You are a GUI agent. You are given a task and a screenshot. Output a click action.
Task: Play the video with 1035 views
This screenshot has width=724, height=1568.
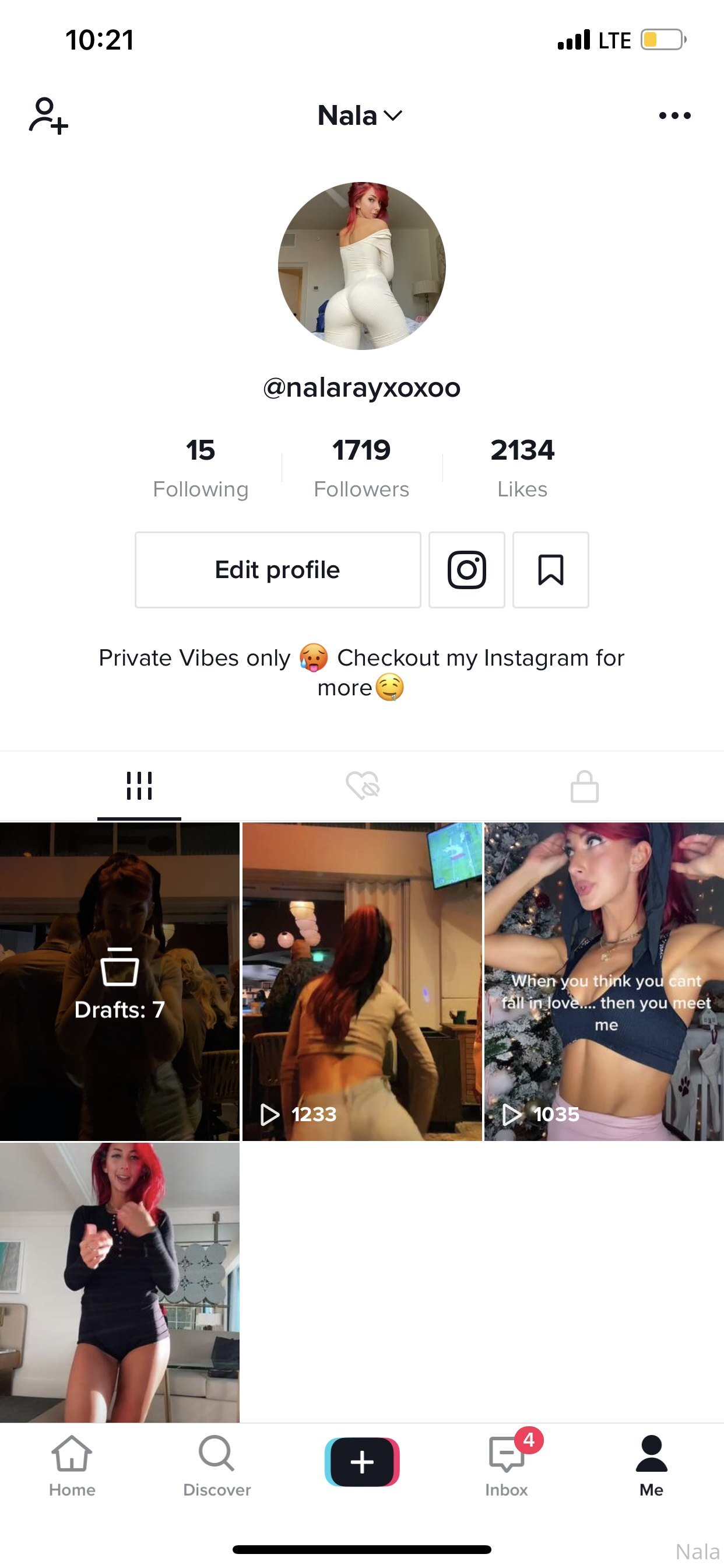[x=604, y=981]
